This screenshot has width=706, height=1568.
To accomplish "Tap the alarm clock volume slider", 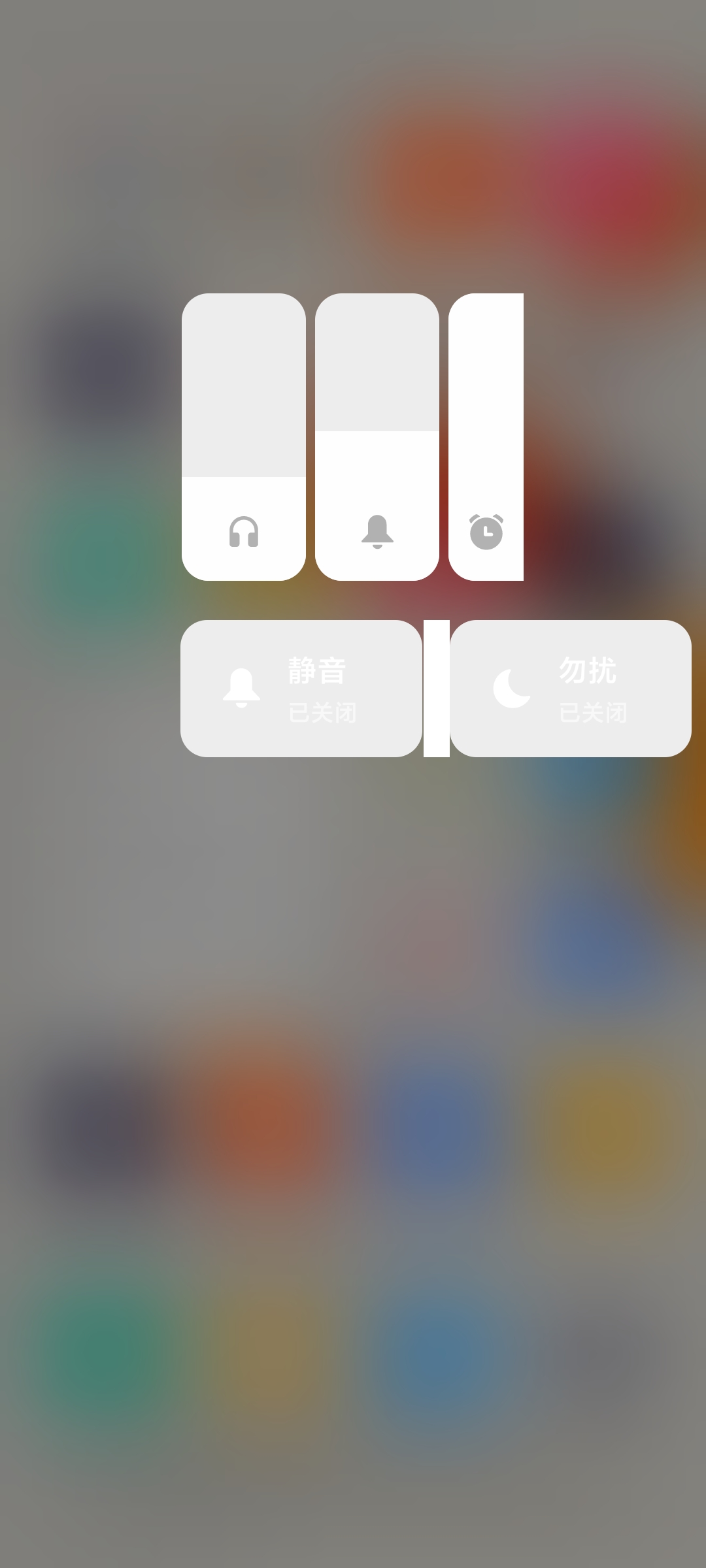I will [x=486, y=436].
